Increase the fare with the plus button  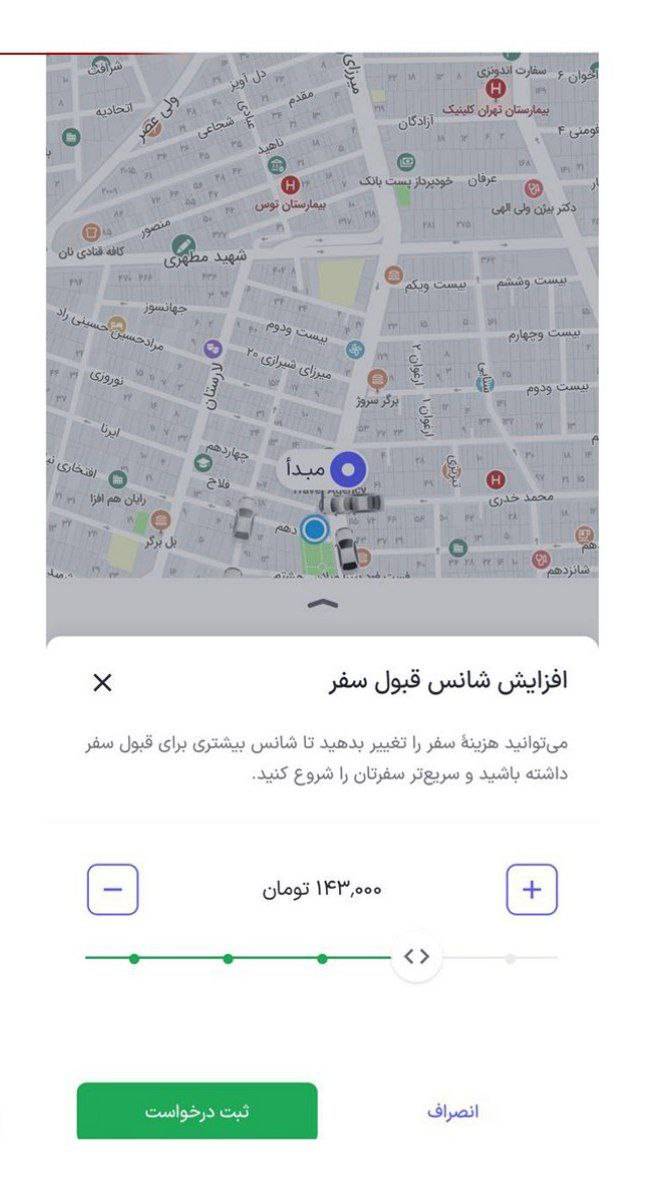point(532,889)
